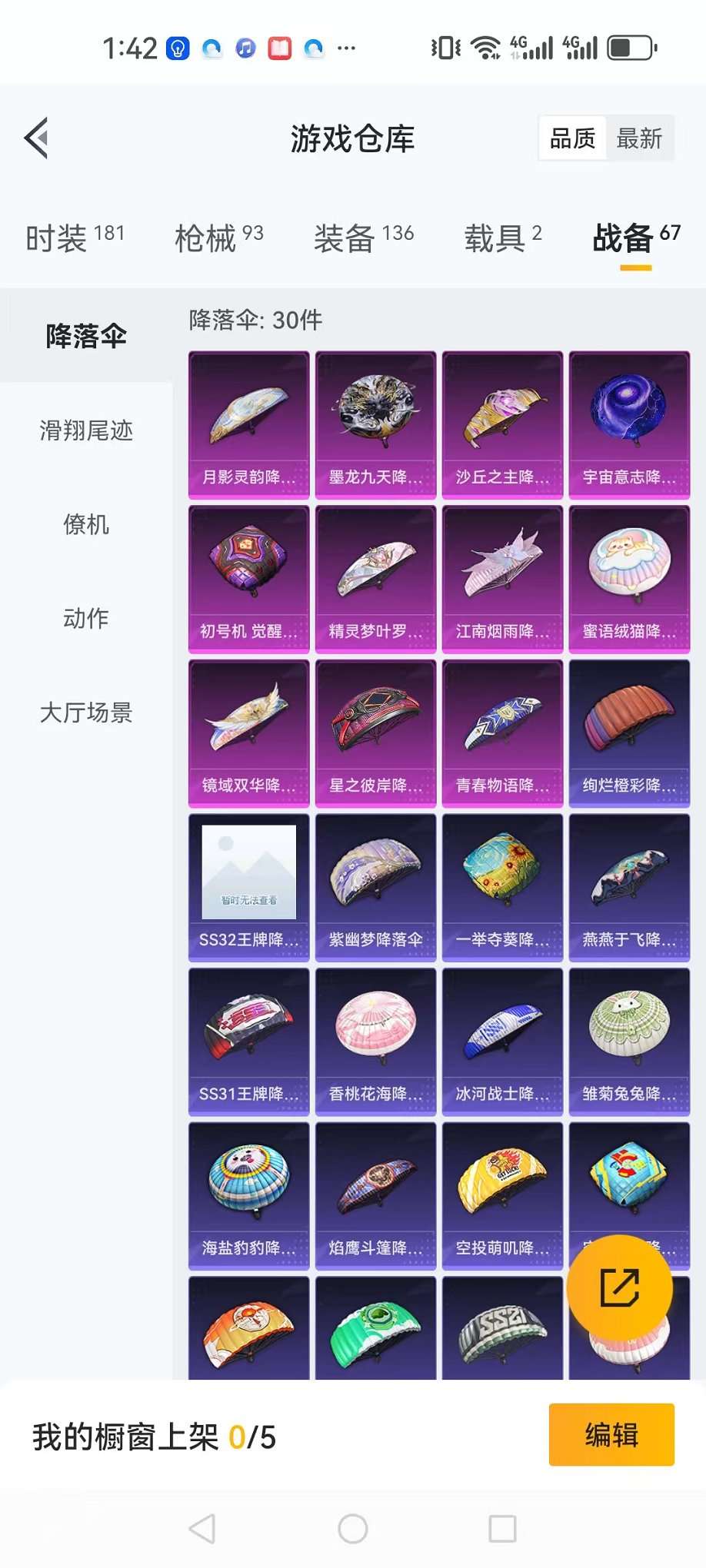Screen dimensions: 706x1568
Task: View the SS32王牌 parachute item
Action: (x=249, y=888)
